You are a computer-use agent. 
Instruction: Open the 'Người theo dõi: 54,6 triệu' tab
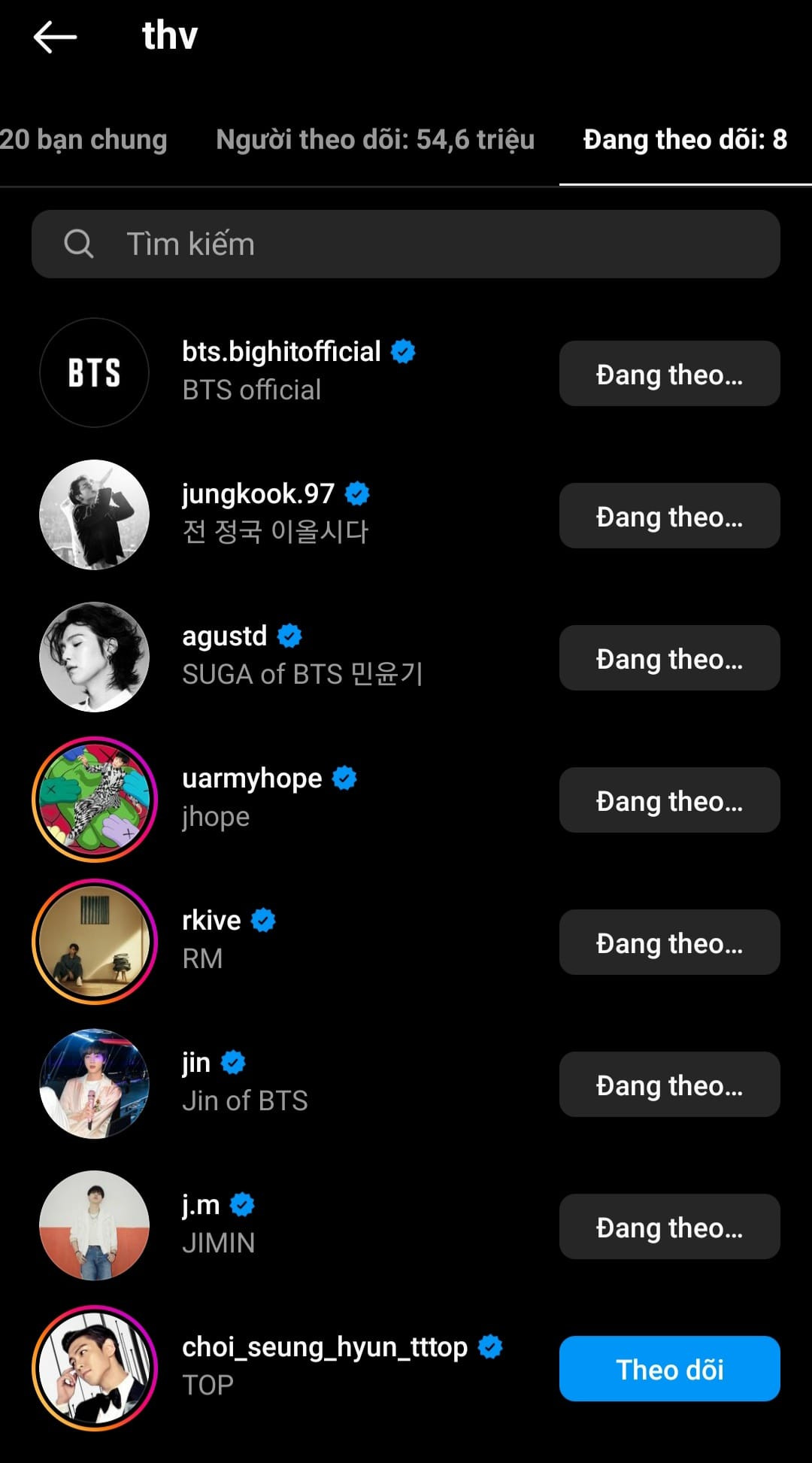pos(374,139)
